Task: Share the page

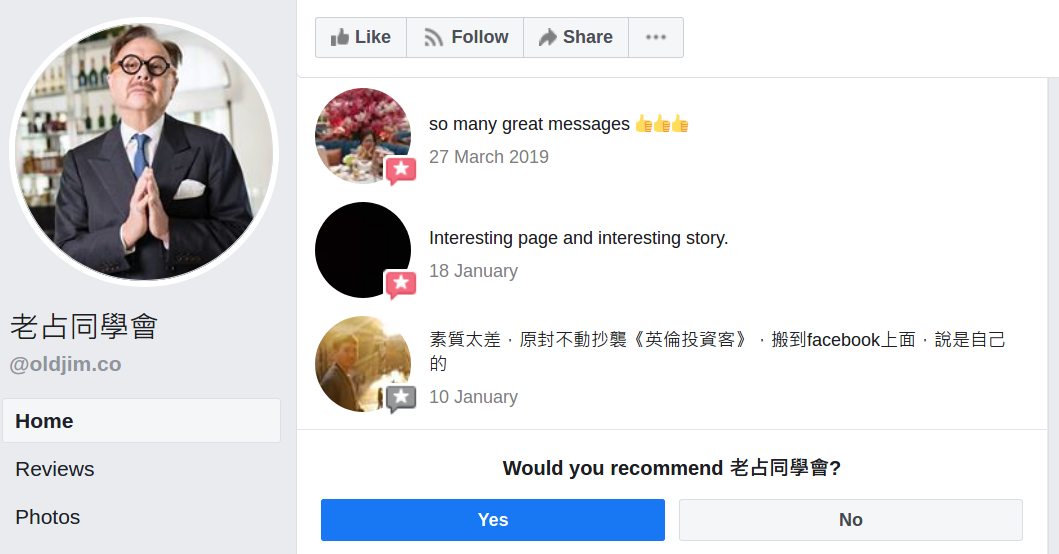Action: pyautogui.click(x=575, y=37)
